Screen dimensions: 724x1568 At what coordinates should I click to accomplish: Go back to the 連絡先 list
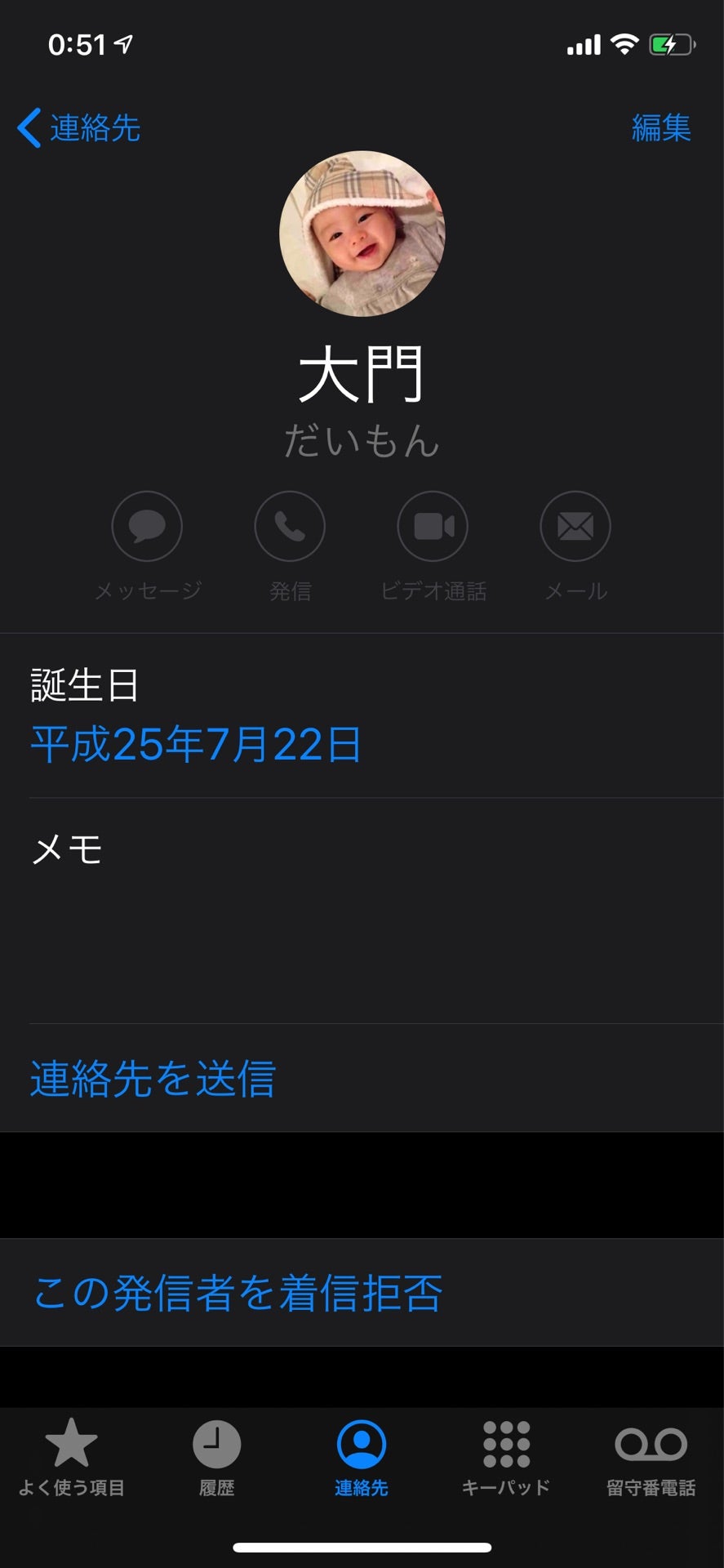(x=79, y=128)
